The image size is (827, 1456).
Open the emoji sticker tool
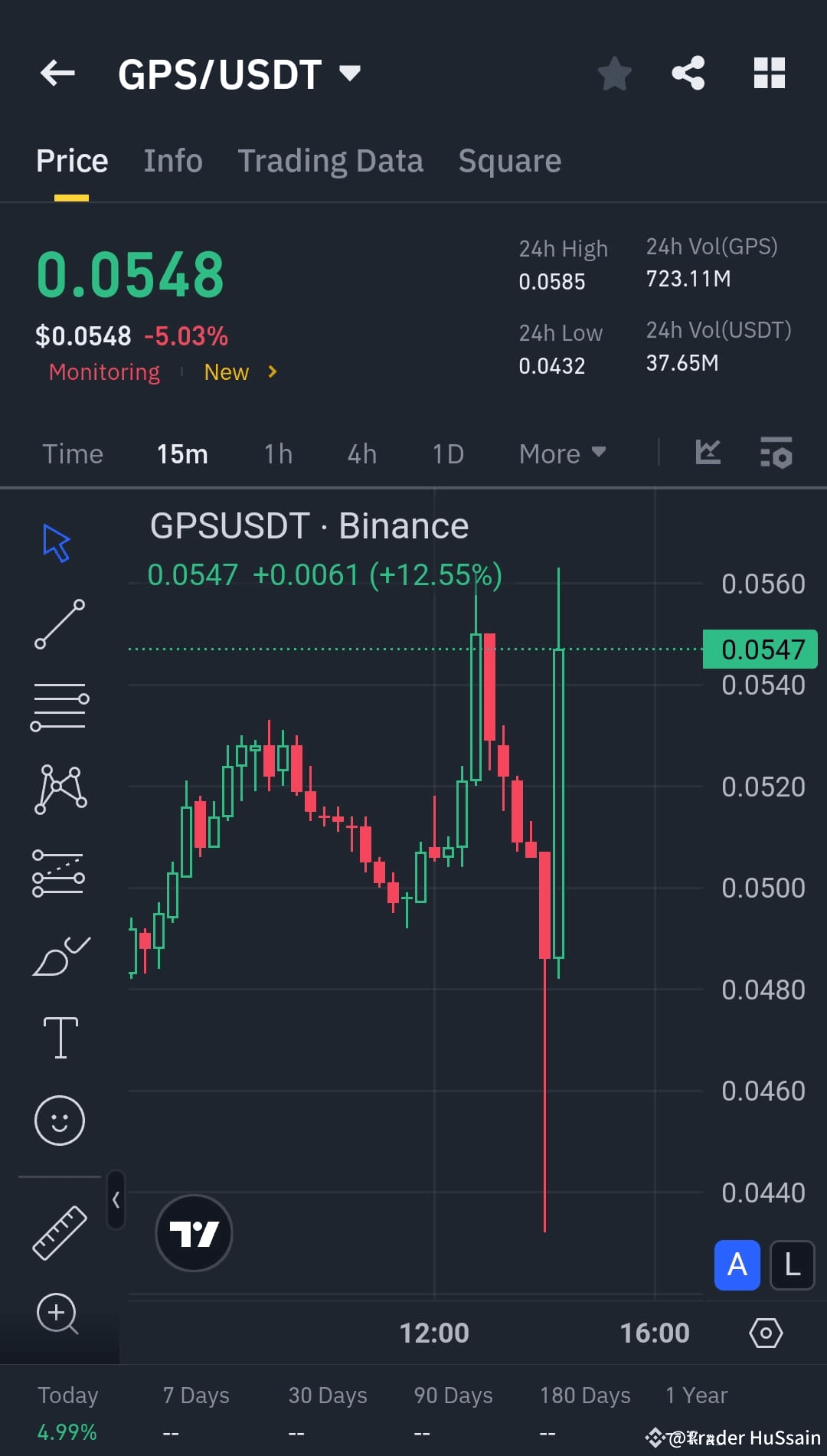(x=60, y=1120)
